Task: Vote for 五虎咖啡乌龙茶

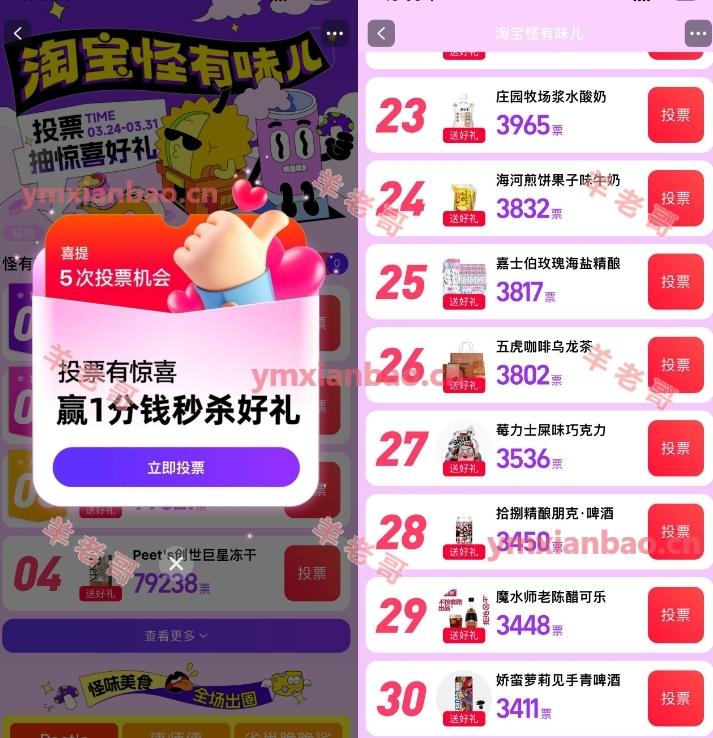Action: coord(675,365)
